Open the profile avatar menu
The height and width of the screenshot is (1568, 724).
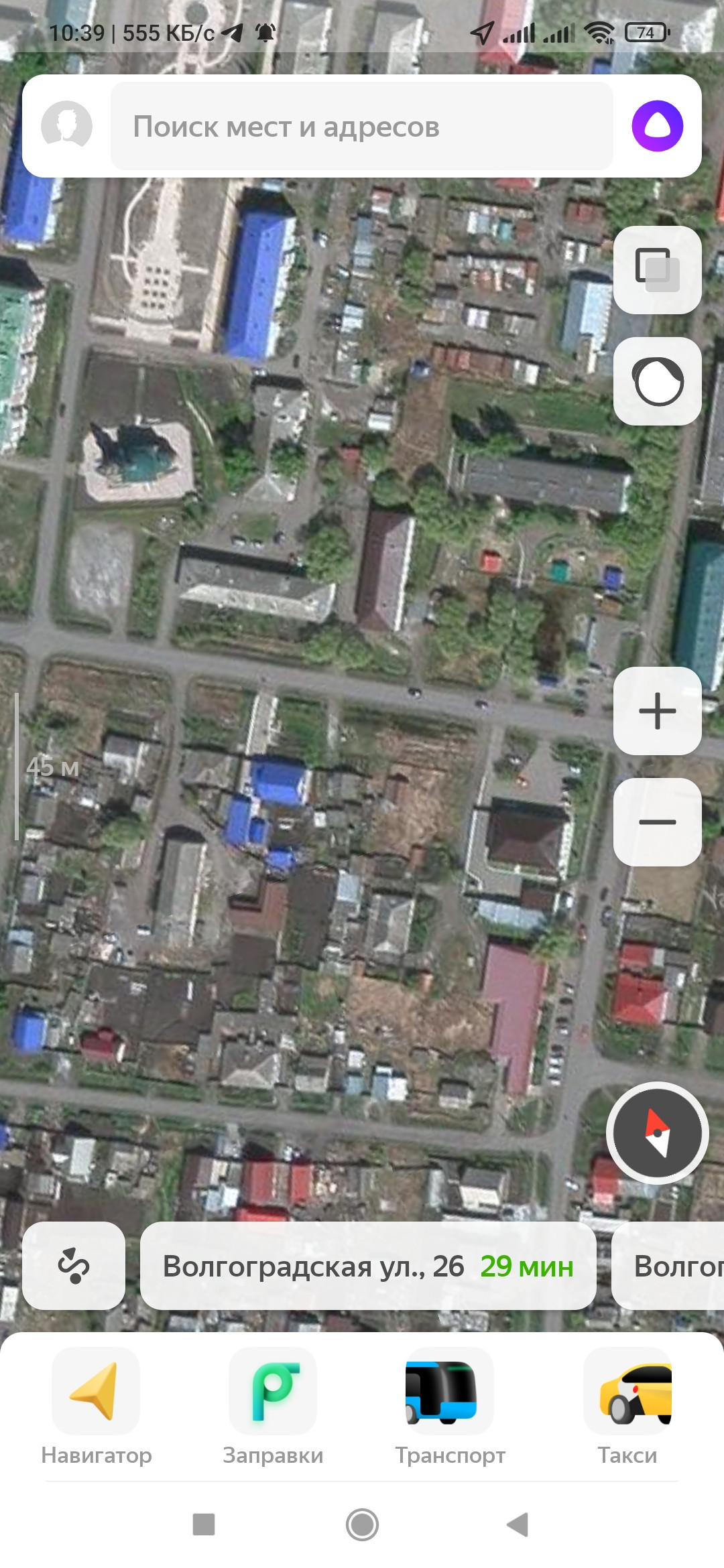pos(66,125)
